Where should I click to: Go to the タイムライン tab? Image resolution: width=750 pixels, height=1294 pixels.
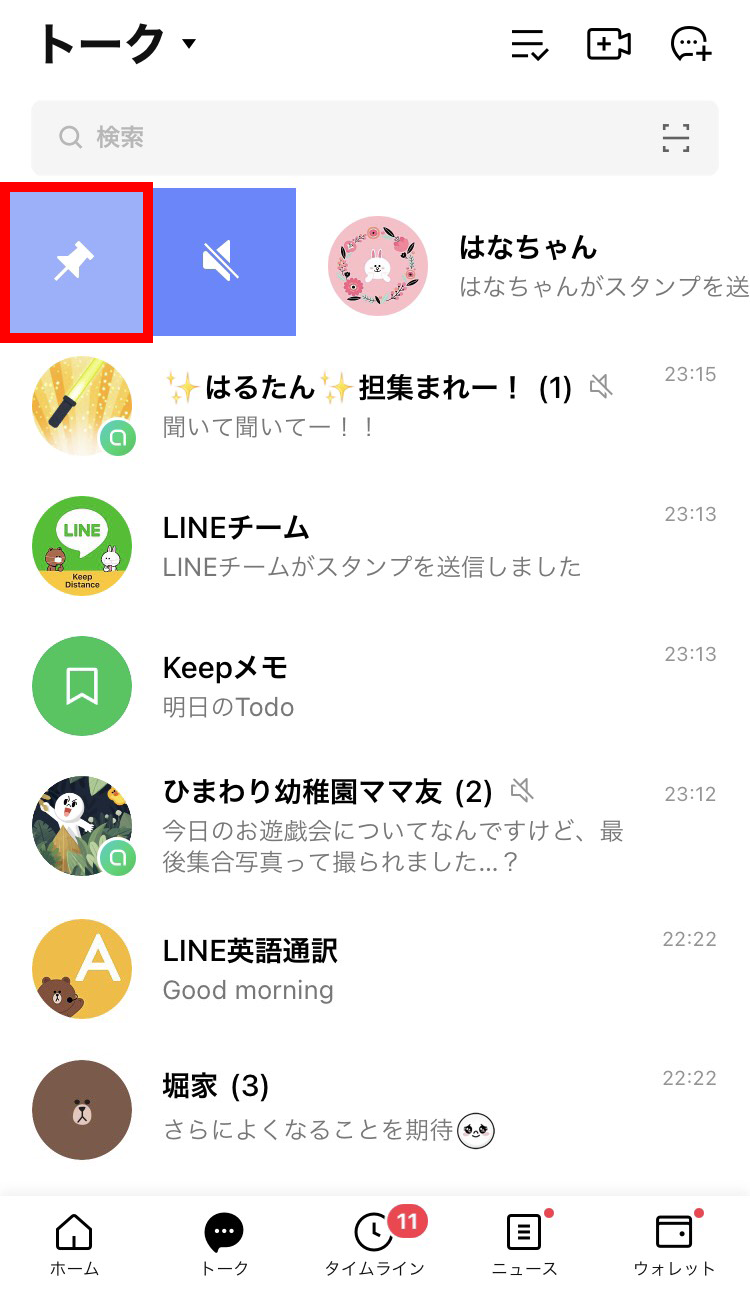tap(375, 1245)
